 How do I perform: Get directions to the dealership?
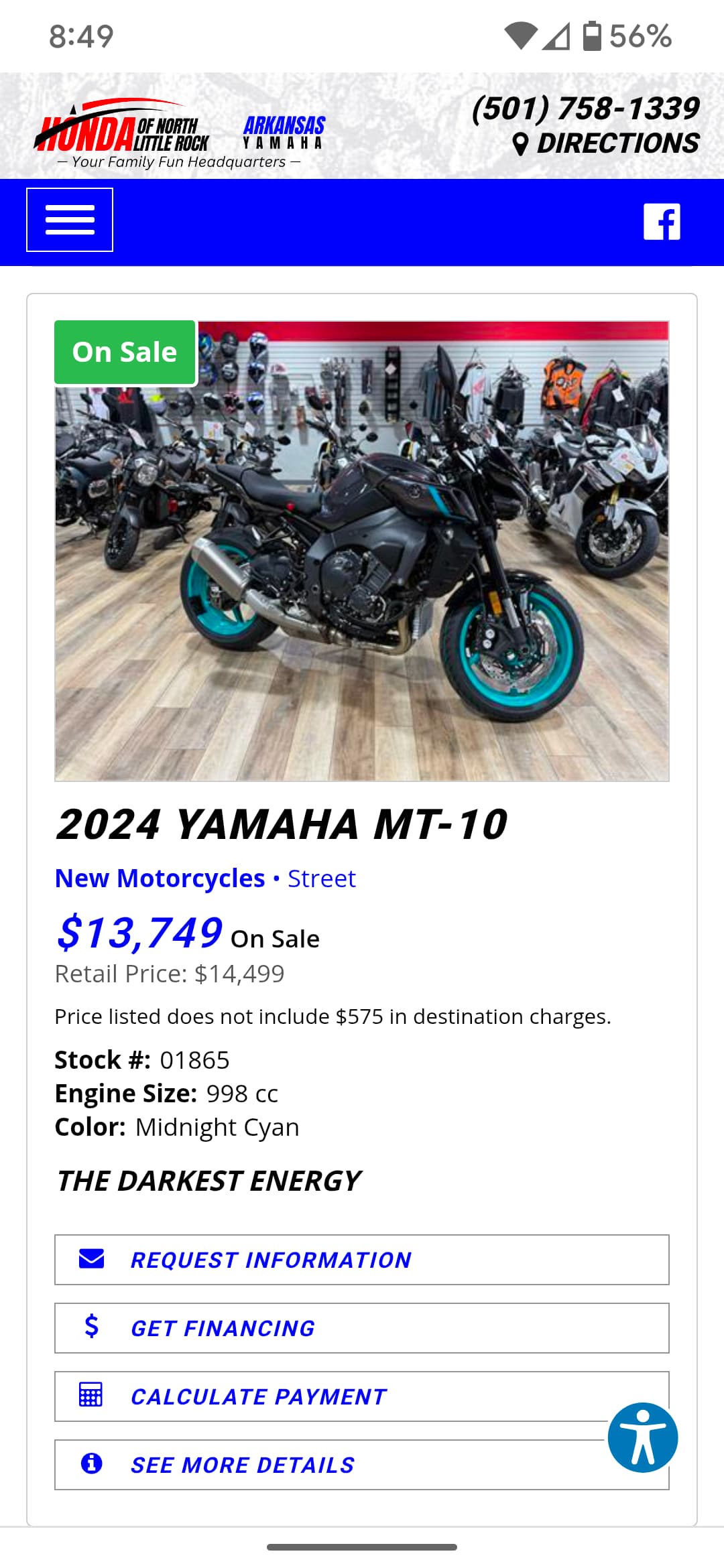[606, 143]
